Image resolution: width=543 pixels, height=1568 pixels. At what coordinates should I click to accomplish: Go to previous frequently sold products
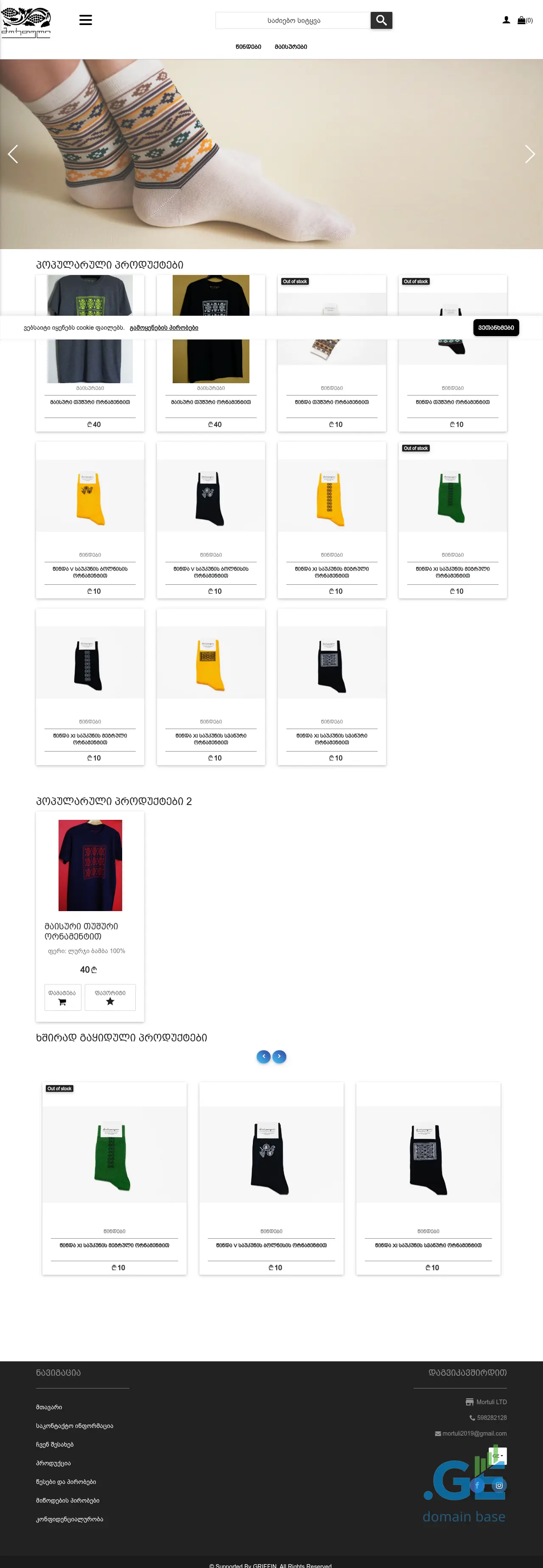pyautogui.click(x=263, y=1057)
